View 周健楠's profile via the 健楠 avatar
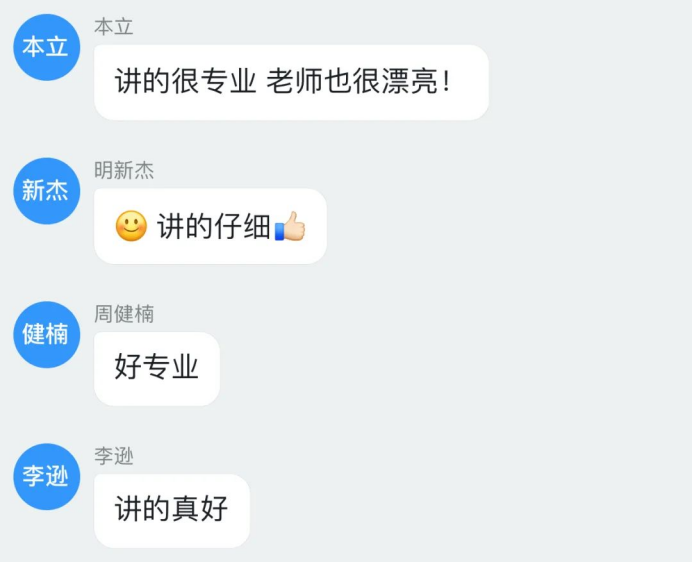The height and width of the screenshot is (562, 693). [x=46, y=334]
